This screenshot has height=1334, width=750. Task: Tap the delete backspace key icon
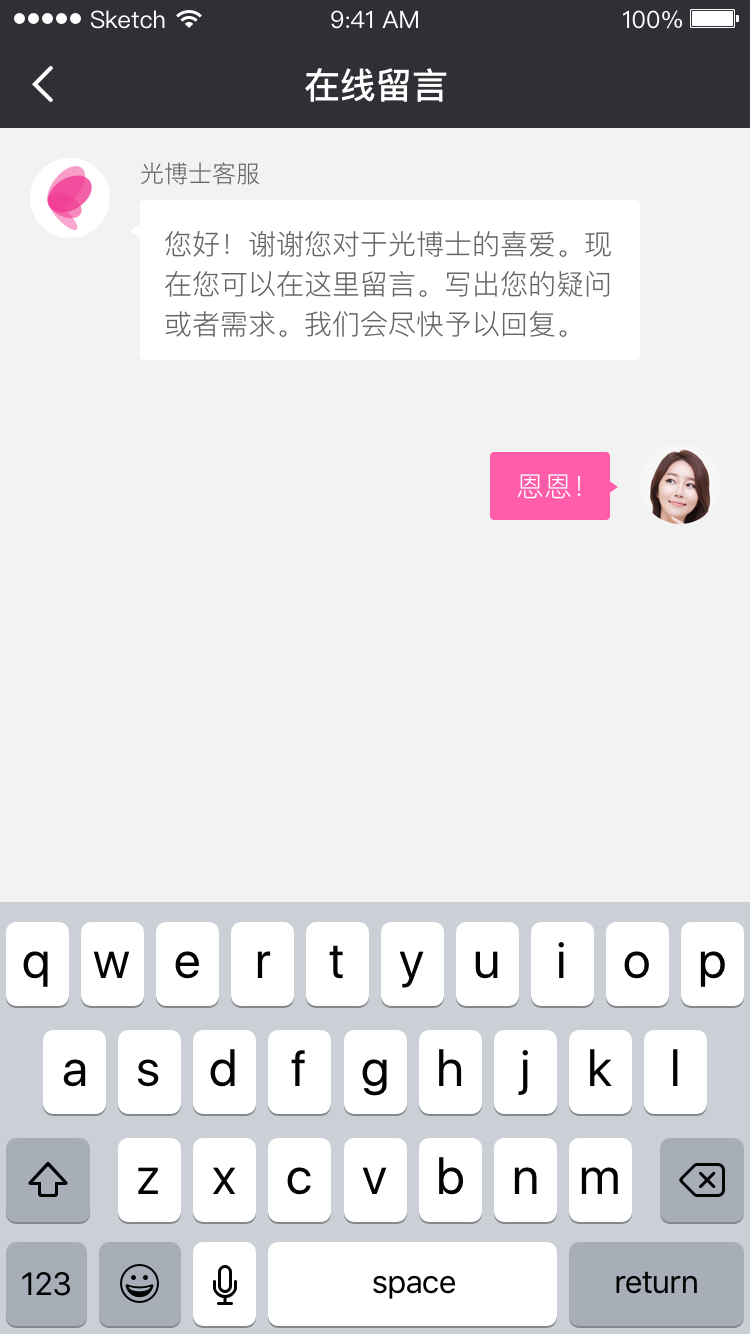coord(701,1181)
